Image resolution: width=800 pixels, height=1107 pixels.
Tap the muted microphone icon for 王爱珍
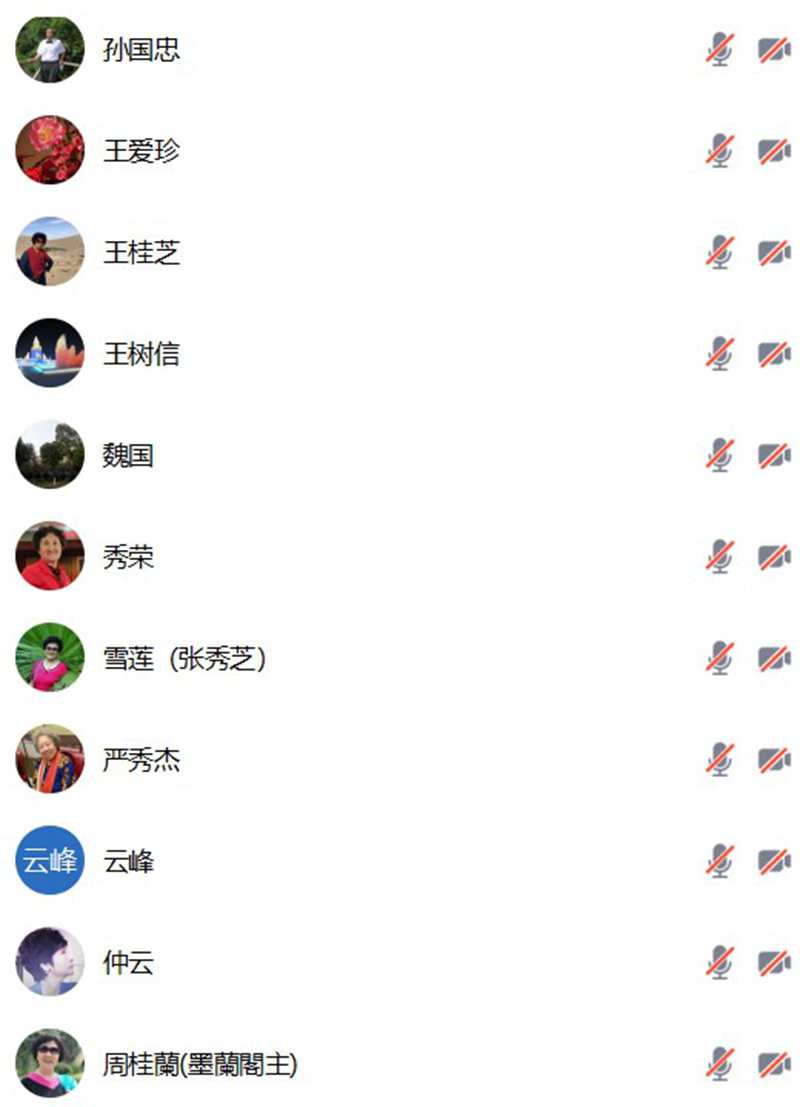719,151
